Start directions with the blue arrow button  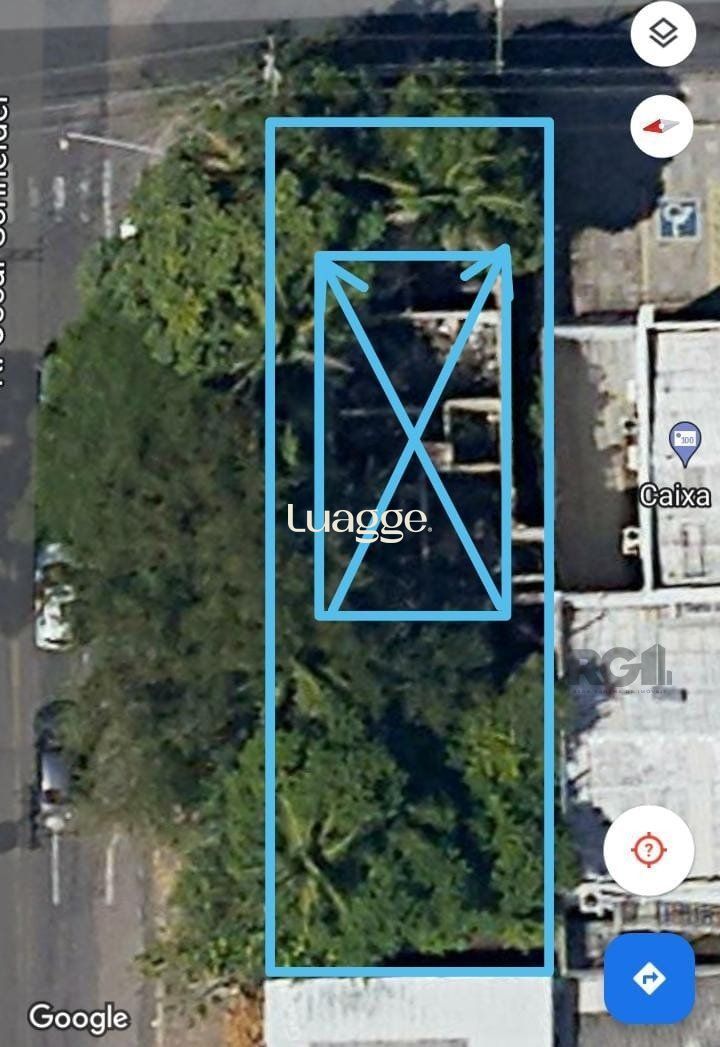pyautogui.click(x=649, y=978)
